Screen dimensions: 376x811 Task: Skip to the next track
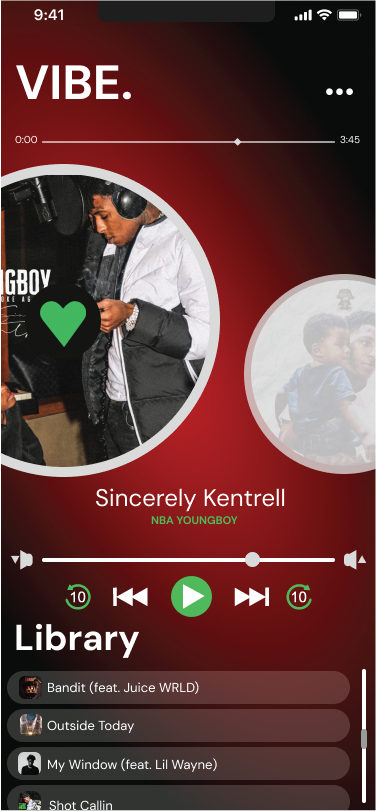click(x=252, y=597)
